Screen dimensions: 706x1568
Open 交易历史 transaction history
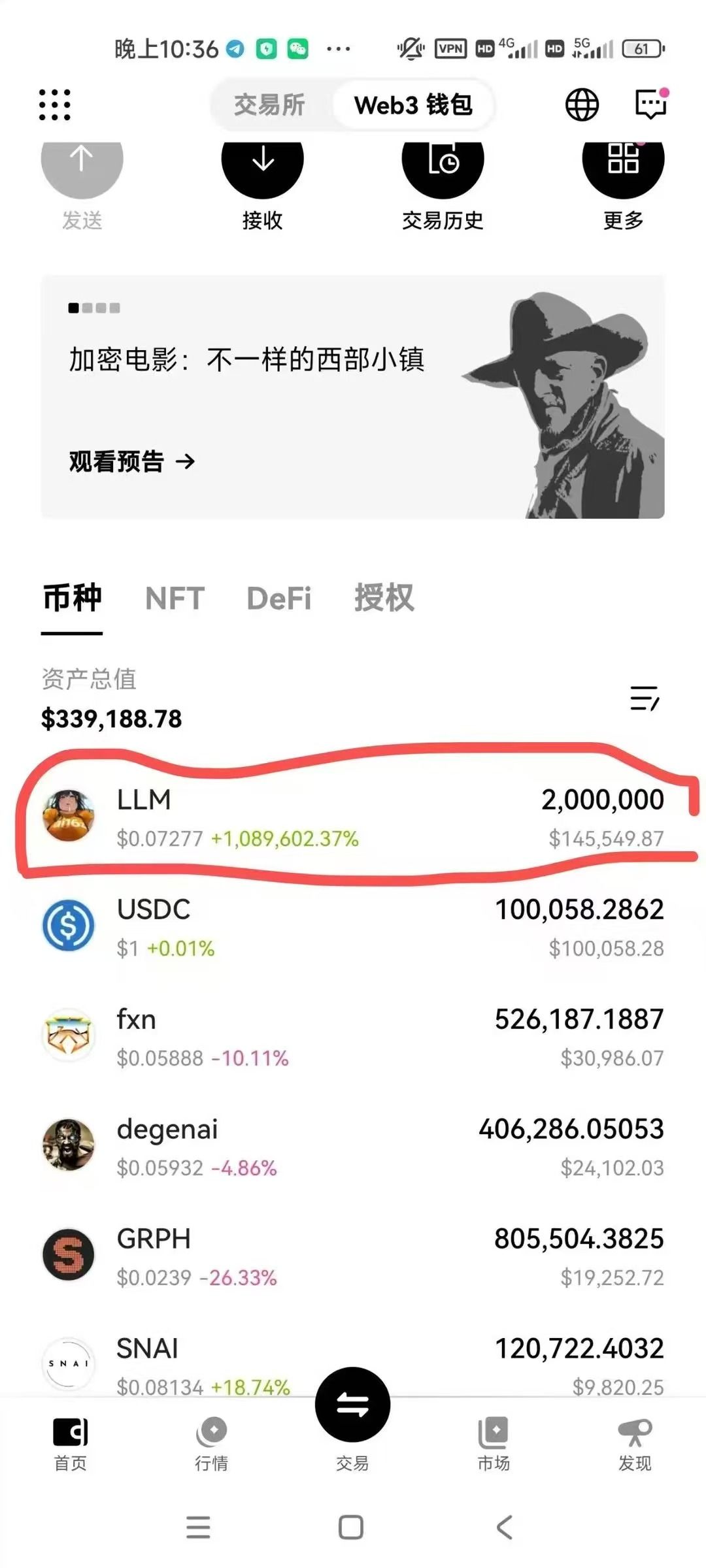click(443, 171)
